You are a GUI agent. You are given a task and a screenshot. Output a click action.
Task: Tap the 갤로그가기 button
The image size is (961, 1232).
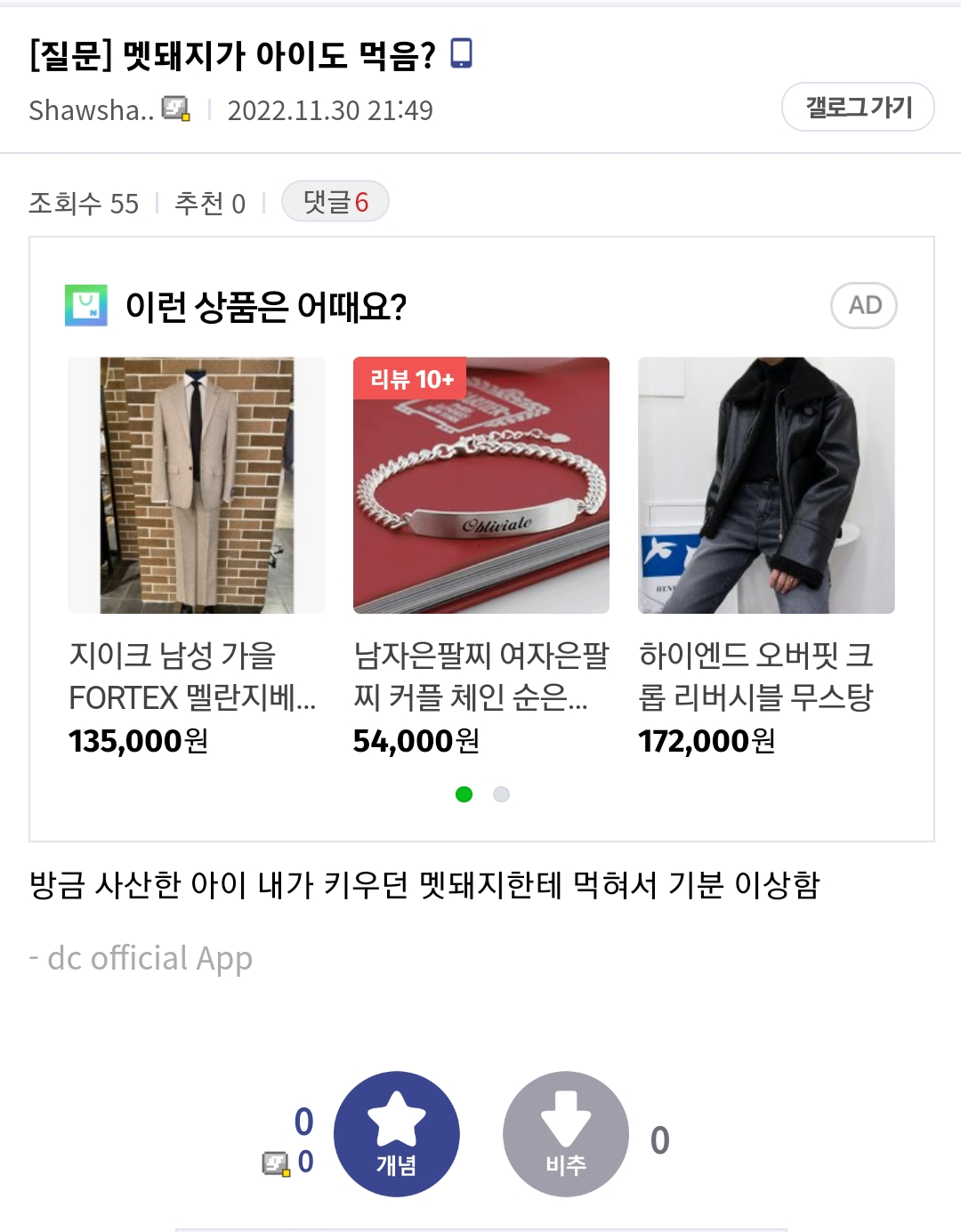858,108
